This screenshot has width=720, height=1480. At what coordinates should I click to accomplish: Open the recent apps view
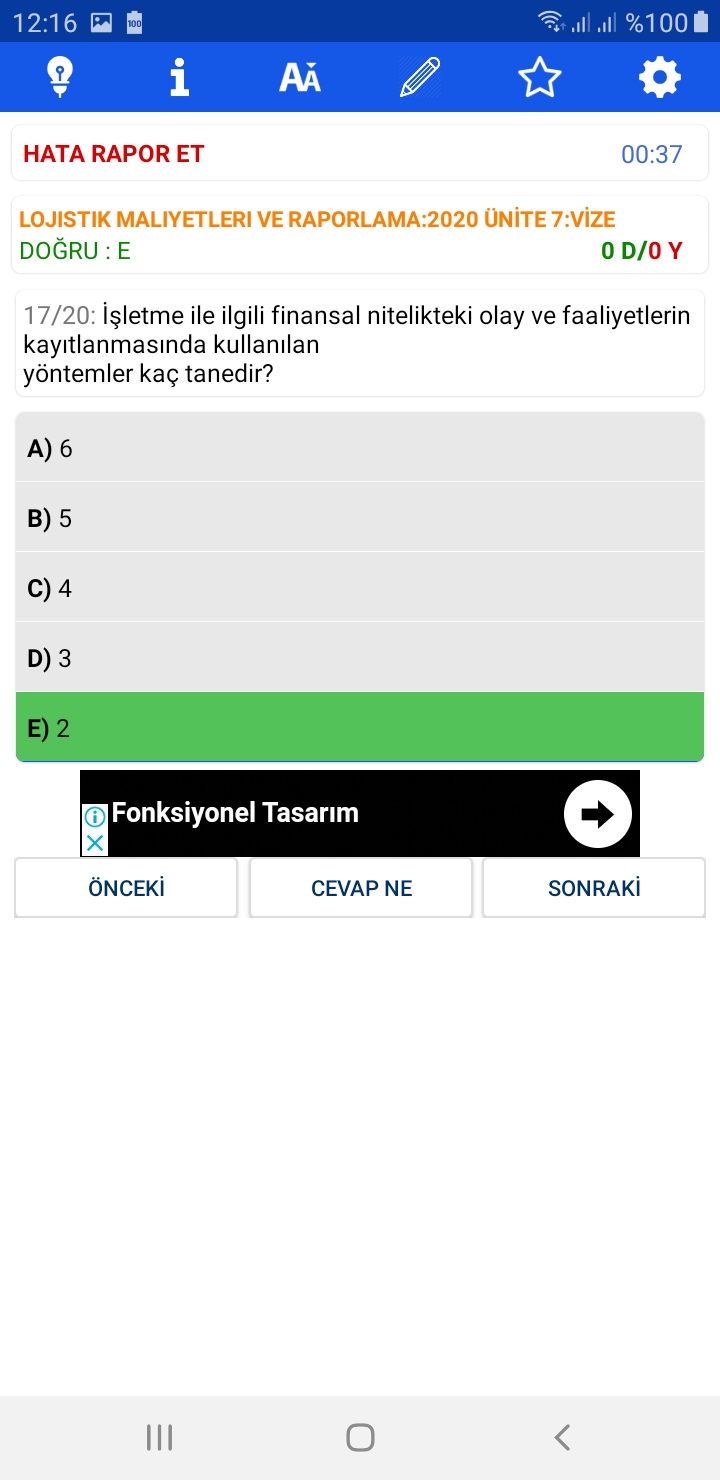pos(159,1437)
